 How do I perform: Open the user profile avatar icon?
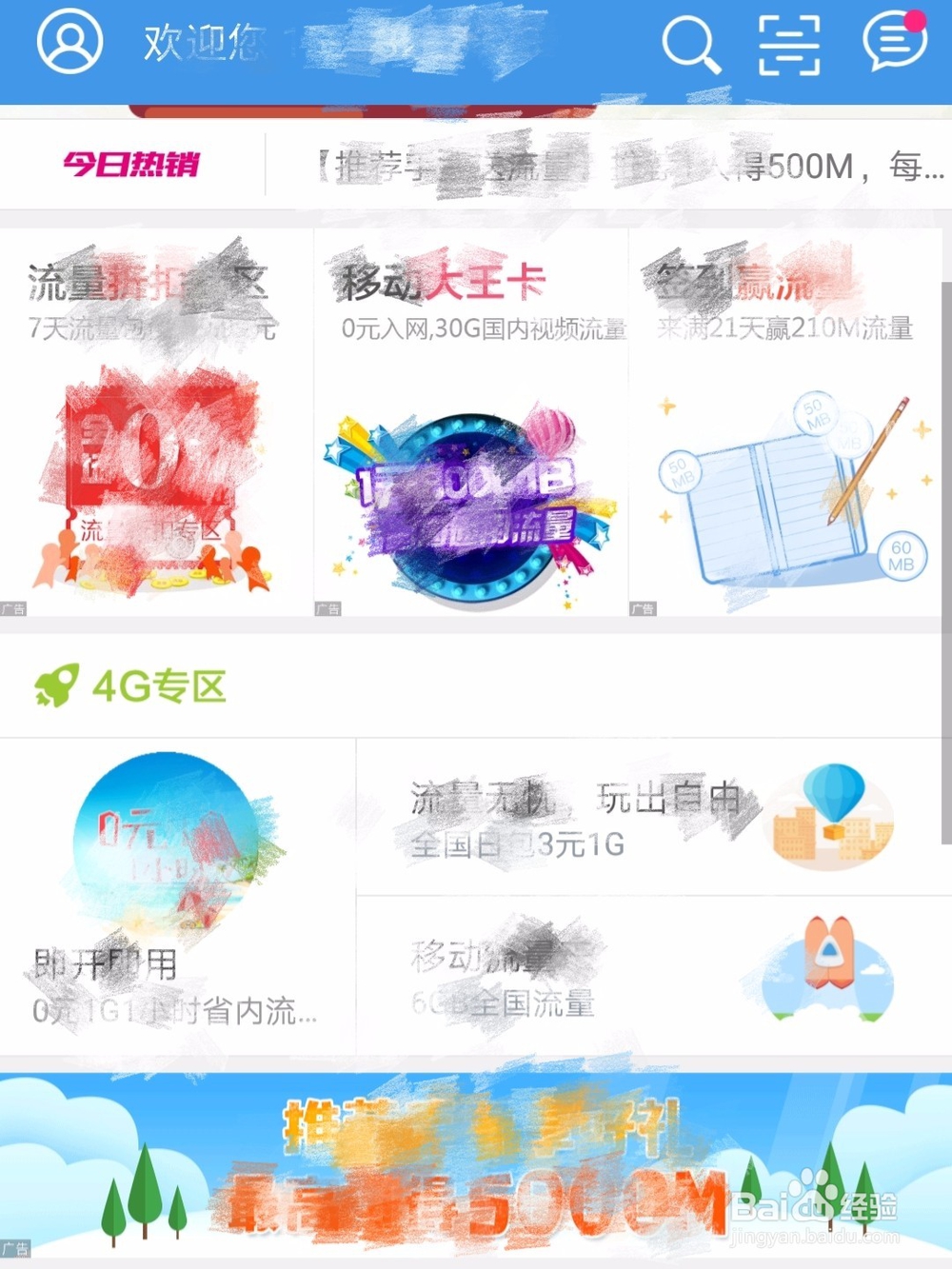(69, 43)
